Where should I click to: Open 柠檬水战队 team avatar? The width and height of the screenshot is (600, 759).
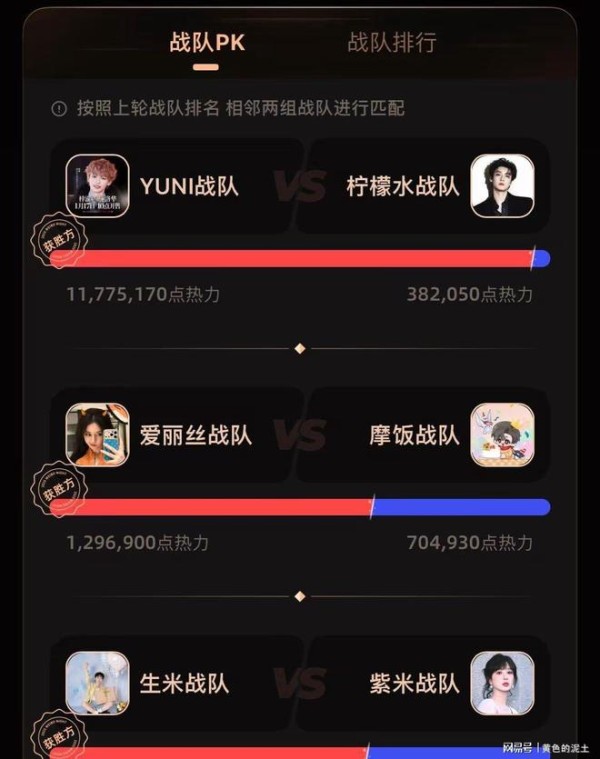click(502, 185)
